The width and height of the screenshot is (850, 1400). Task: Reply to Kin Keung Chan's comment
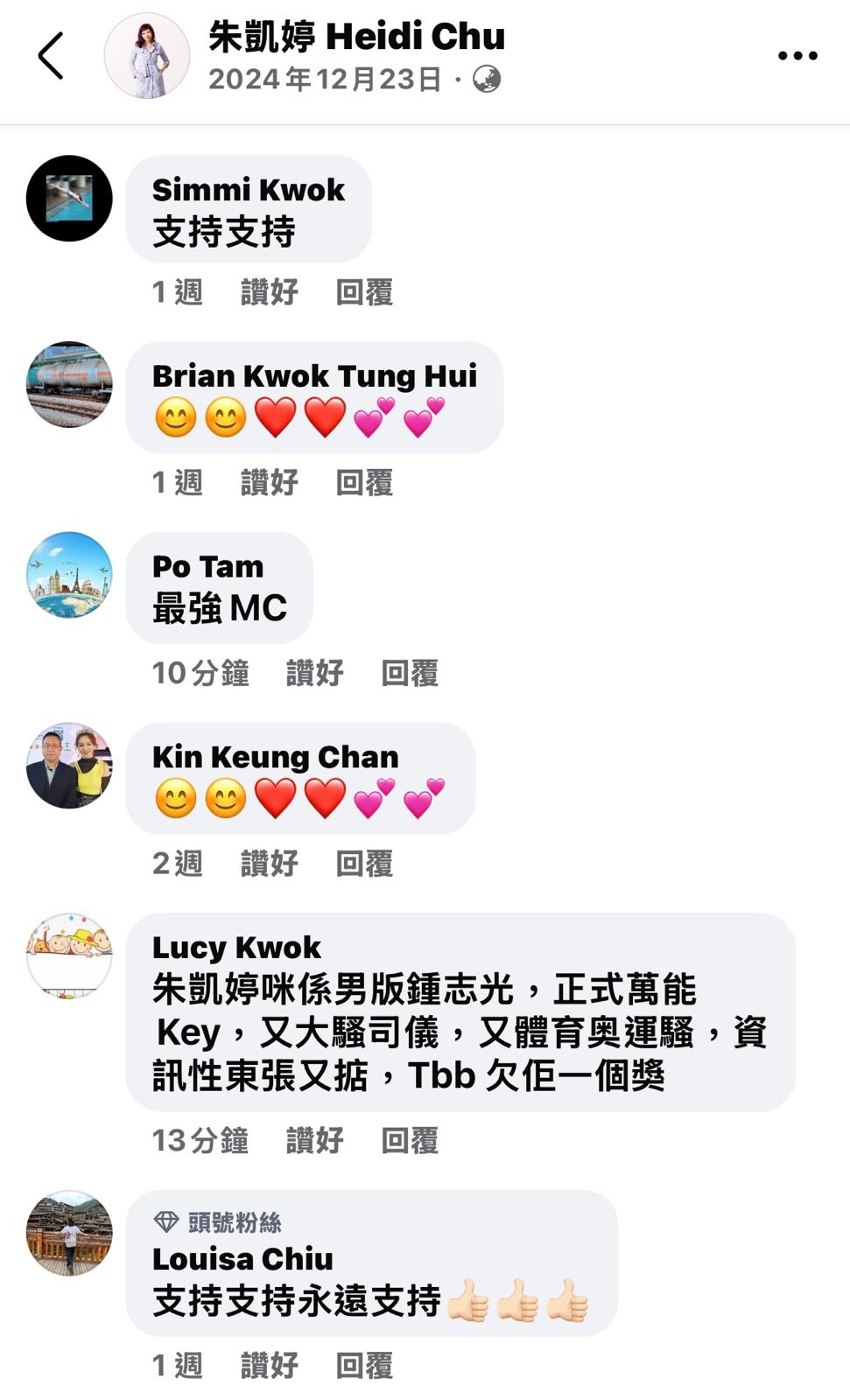coord(364,864)
